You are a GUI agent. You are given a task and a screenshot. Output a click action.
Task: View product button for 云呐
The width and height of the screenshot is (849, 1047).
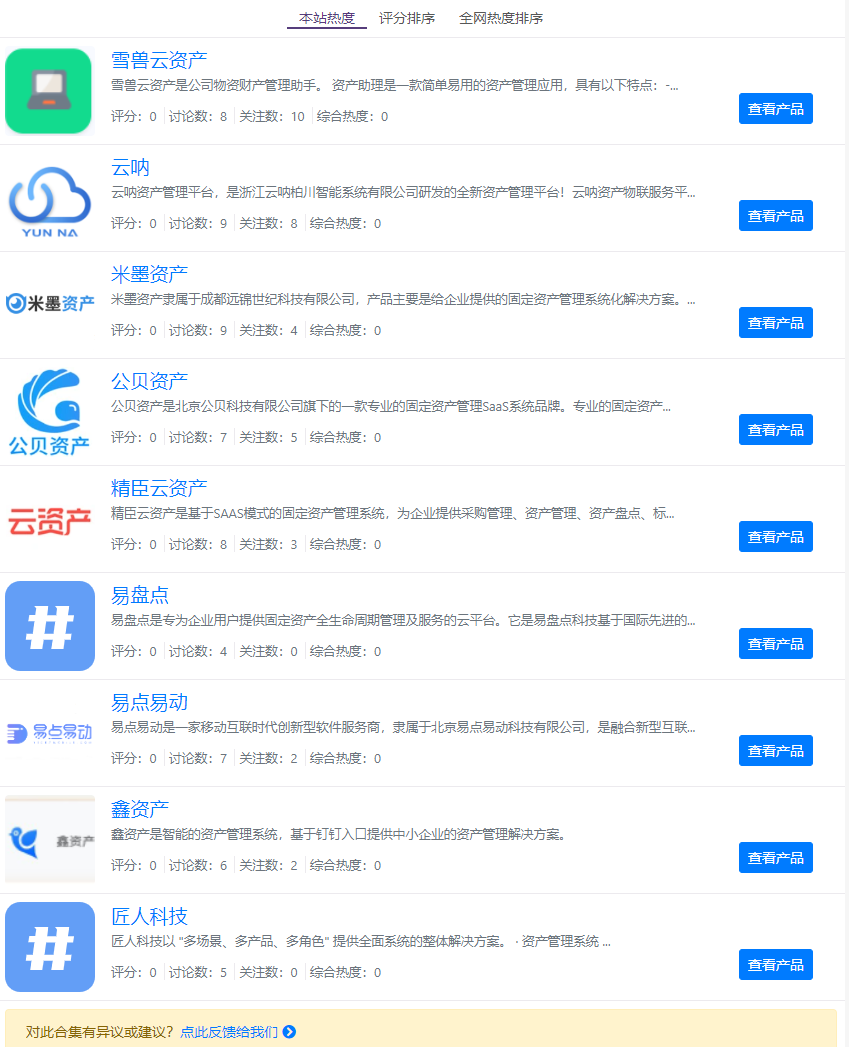(x=775, y=216)
